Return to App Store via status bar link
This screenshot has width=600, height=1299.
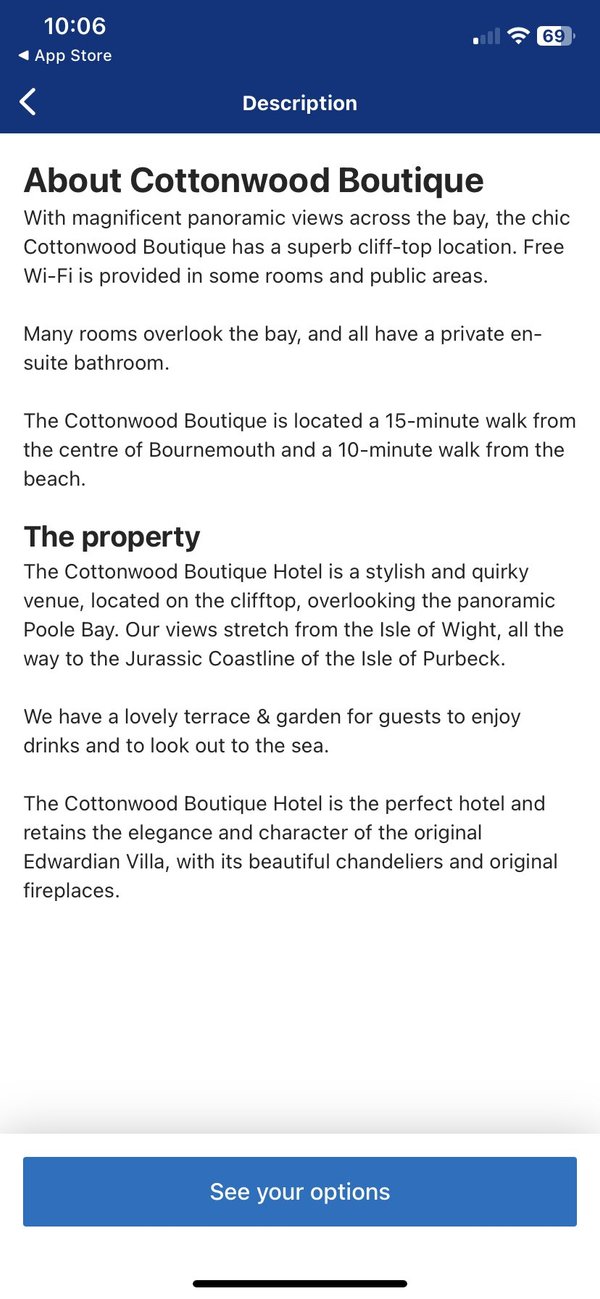point(65,56)
